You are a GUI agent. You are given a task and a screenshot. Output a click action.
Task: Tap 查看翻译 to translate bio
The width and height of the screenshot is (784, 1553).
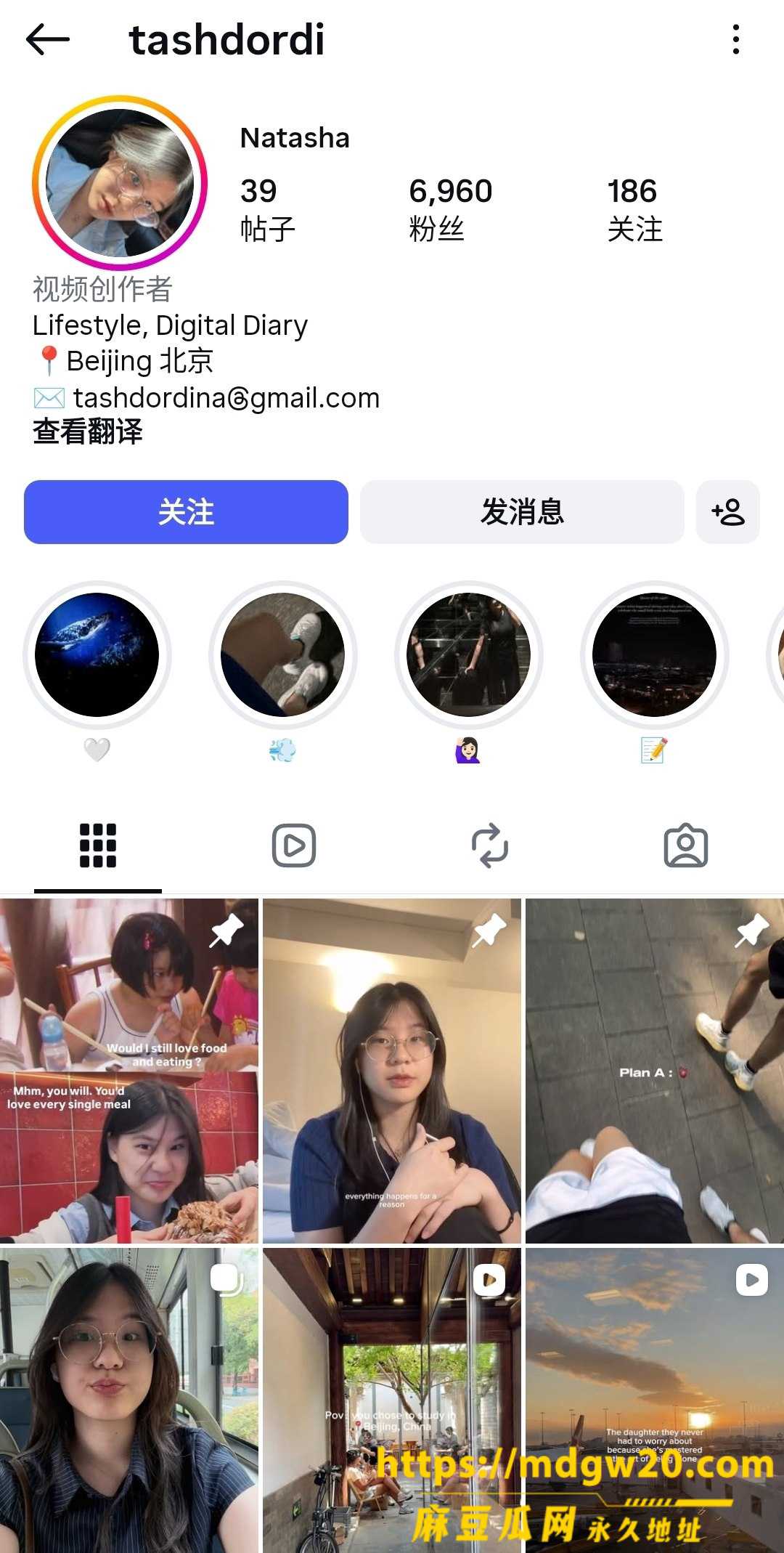click(x=87, y=431)
